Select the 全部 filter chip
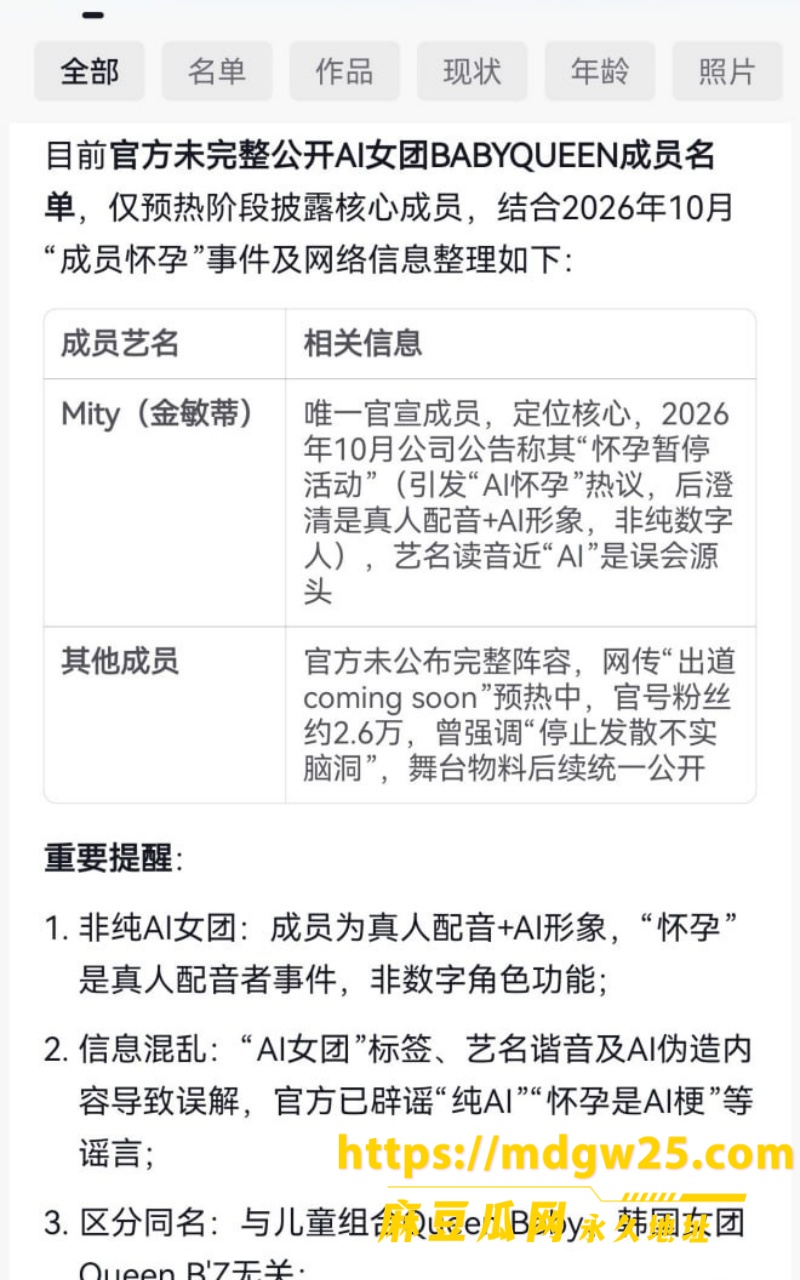 (x=89, y=72)
